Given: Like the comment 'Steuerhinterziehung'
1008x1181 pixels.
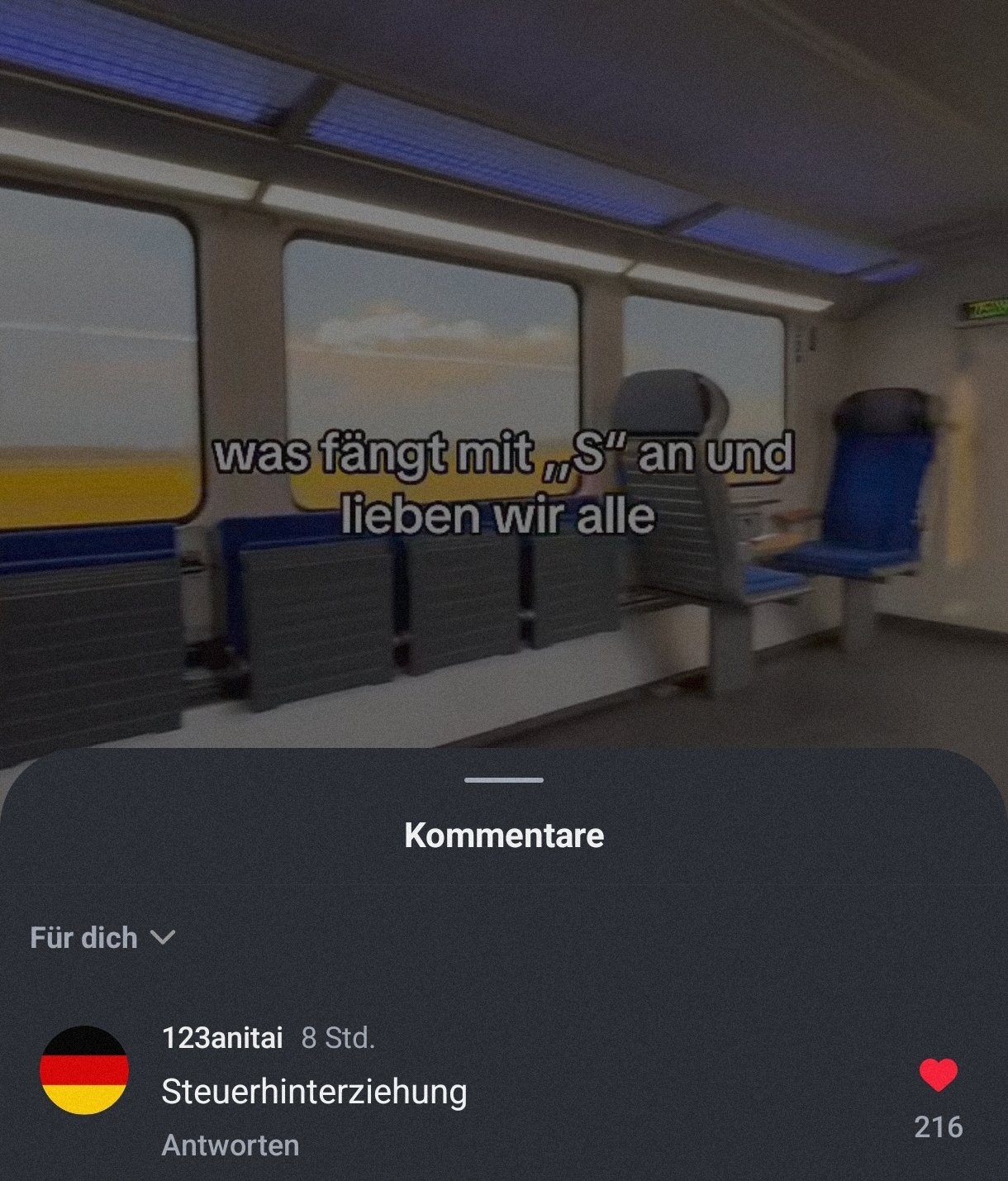Looking at the screenshot, I should [938, 1075].
